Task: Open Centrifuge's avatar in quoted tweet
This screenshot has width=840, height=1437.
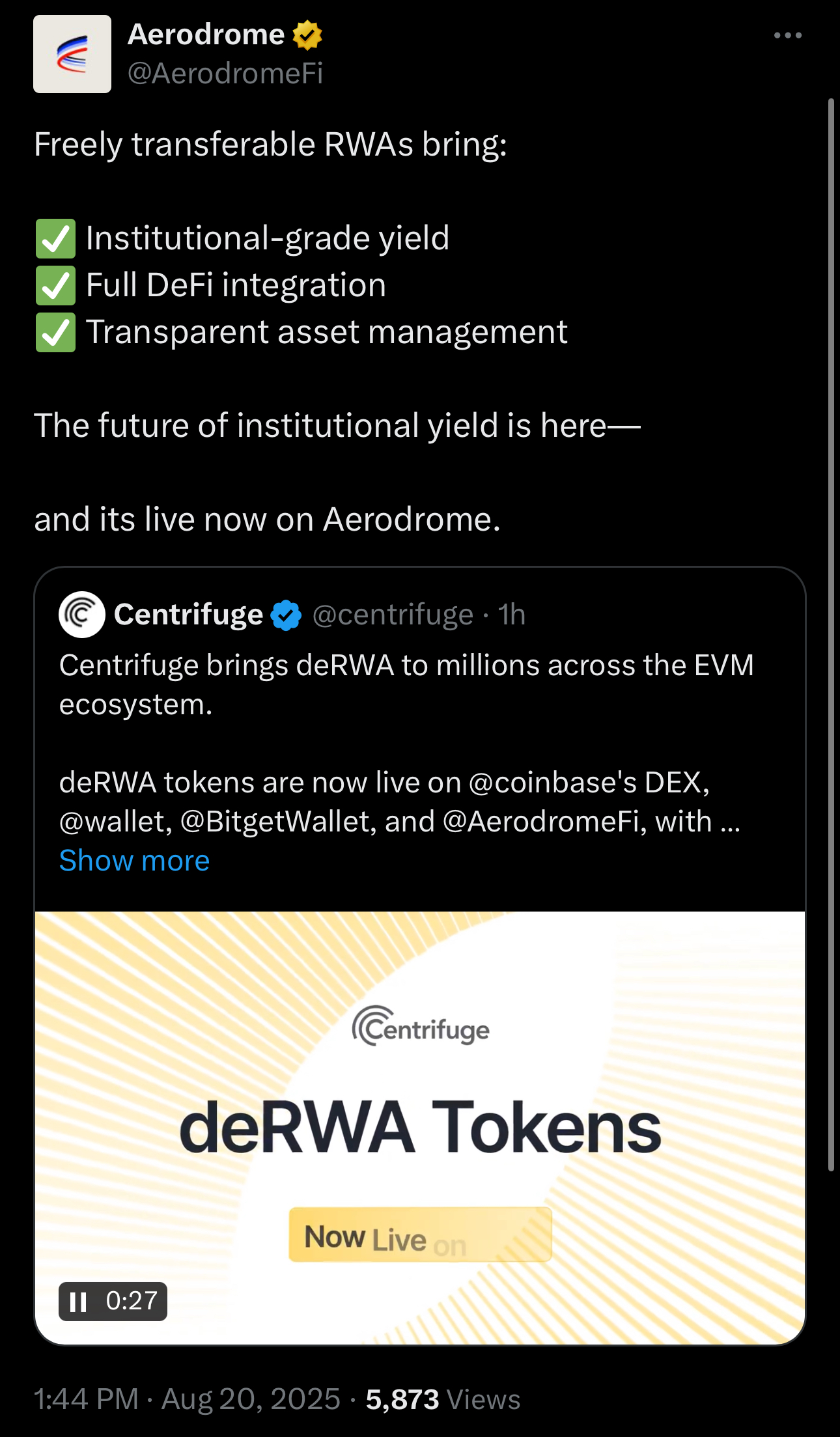Action: (82, 614)
